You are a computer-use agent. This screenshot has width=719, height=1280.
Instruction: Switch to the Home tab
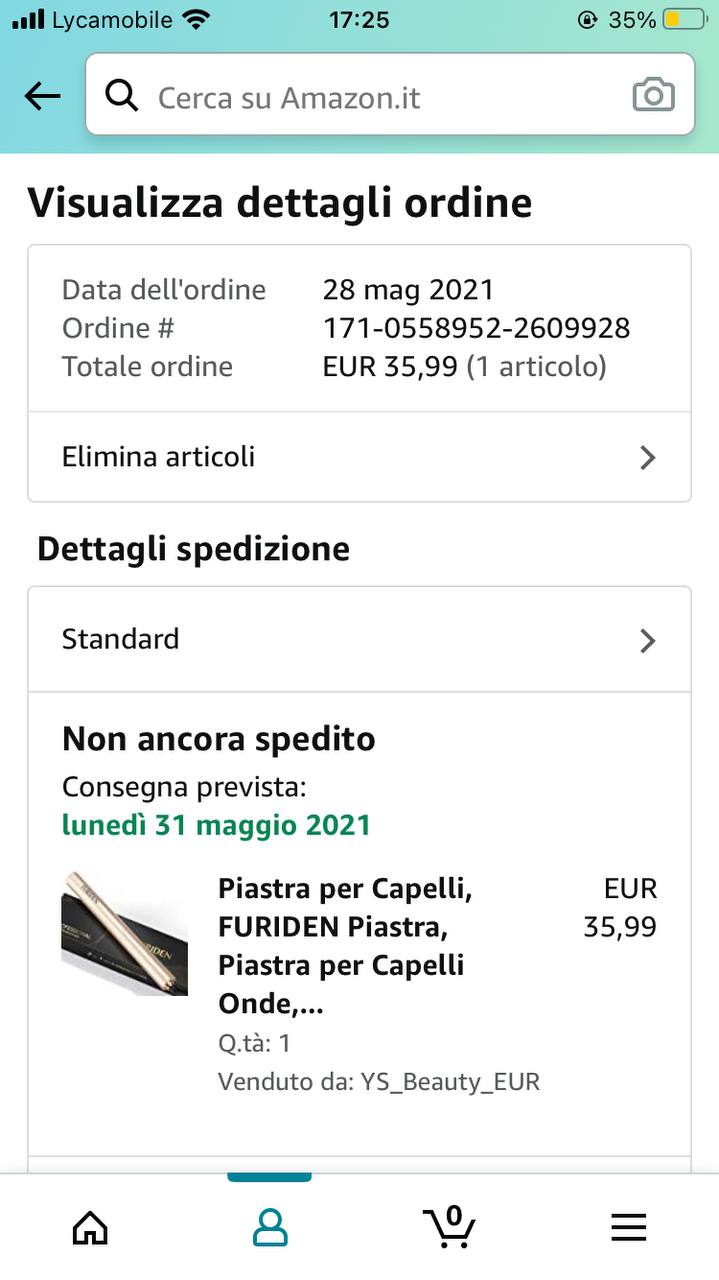pos(90,1227)
